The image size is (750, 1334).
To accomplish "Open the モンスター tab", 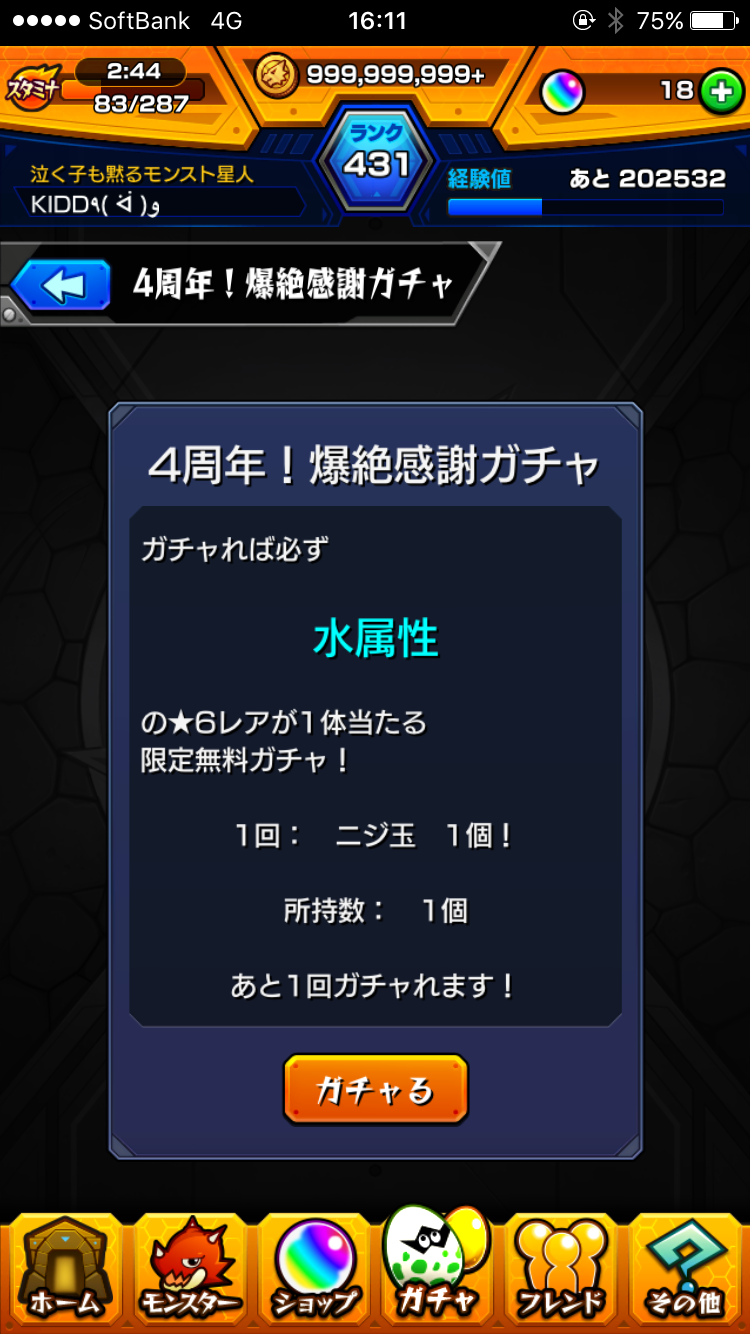I will point(190,1268).
